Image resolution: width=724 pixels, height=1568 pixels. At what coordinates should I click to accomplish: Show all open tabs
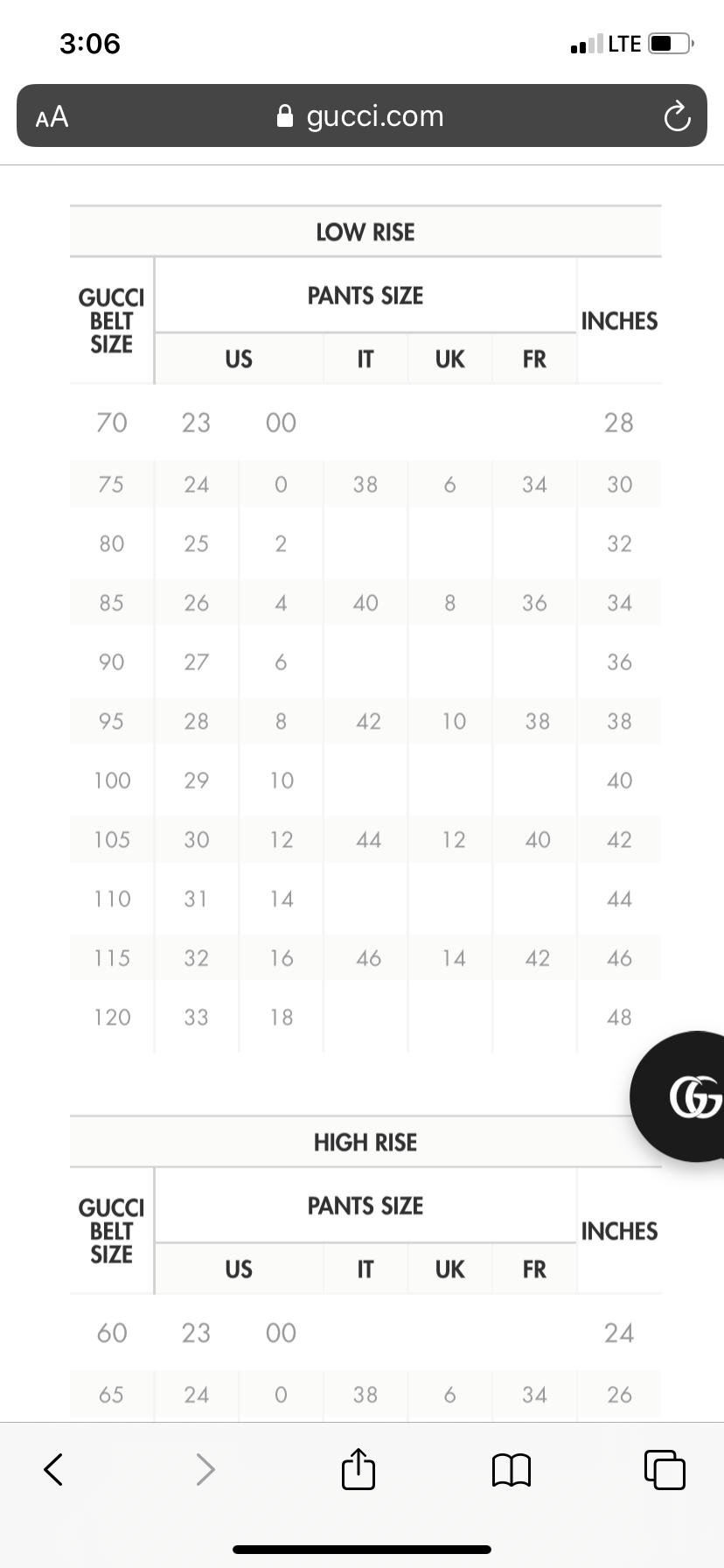[x=665, y=1469]
